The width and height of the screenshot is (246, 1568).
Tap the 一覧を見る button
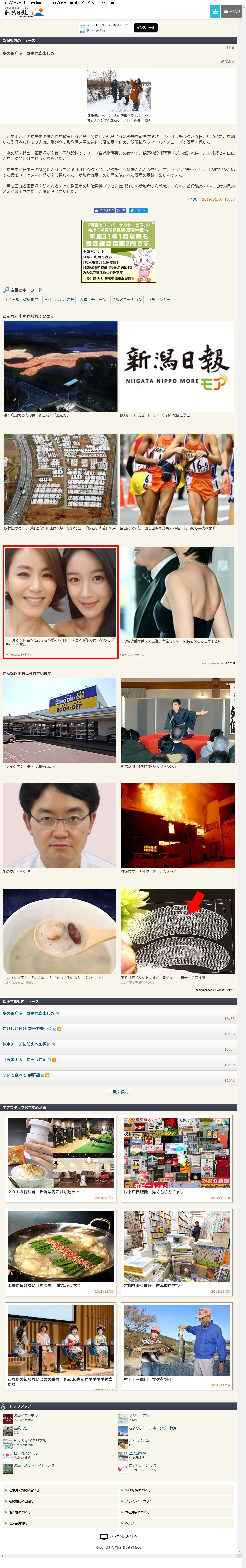118,1092
